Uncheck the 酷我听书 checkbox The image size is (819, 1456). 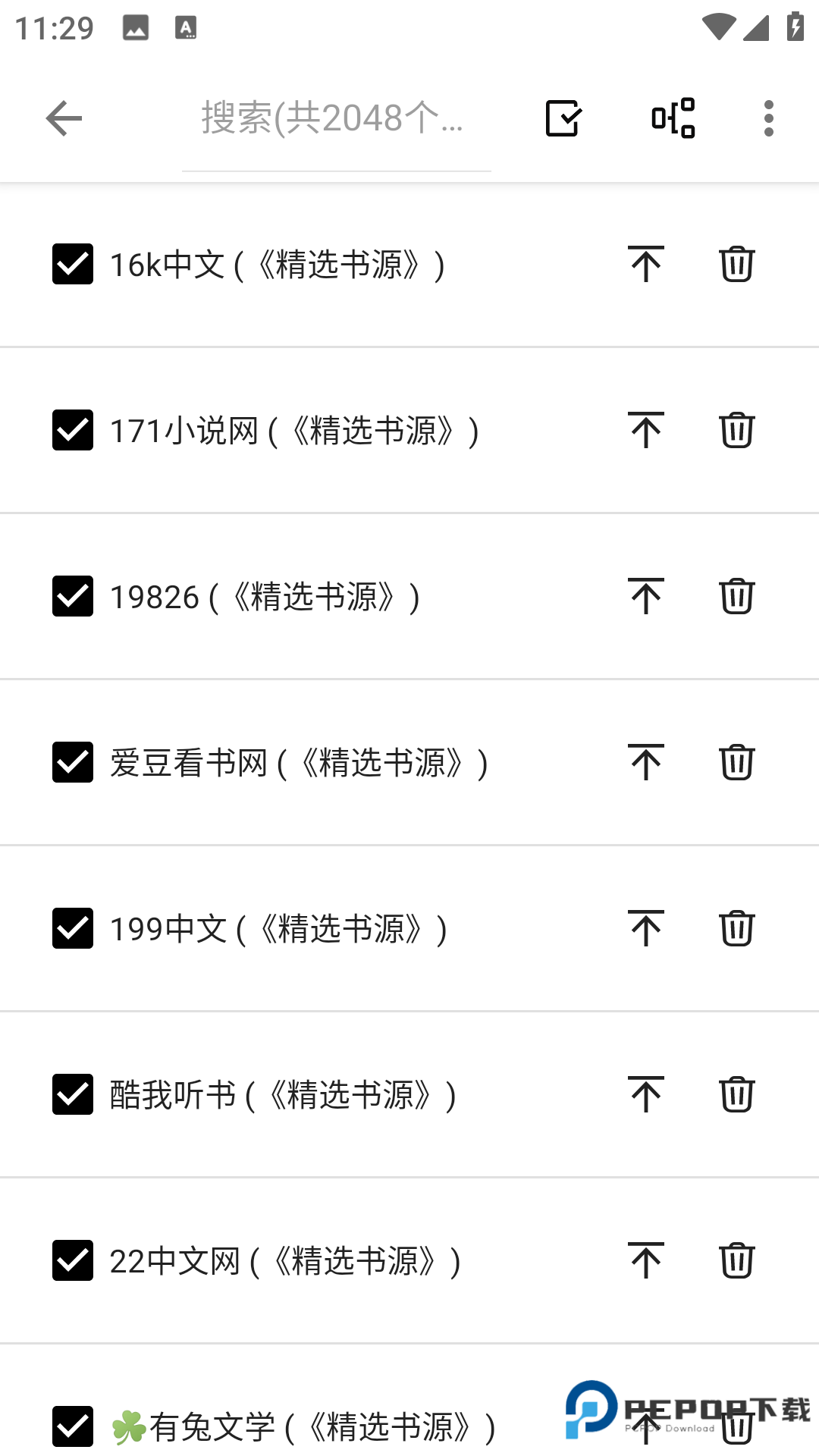[73, 1094]
